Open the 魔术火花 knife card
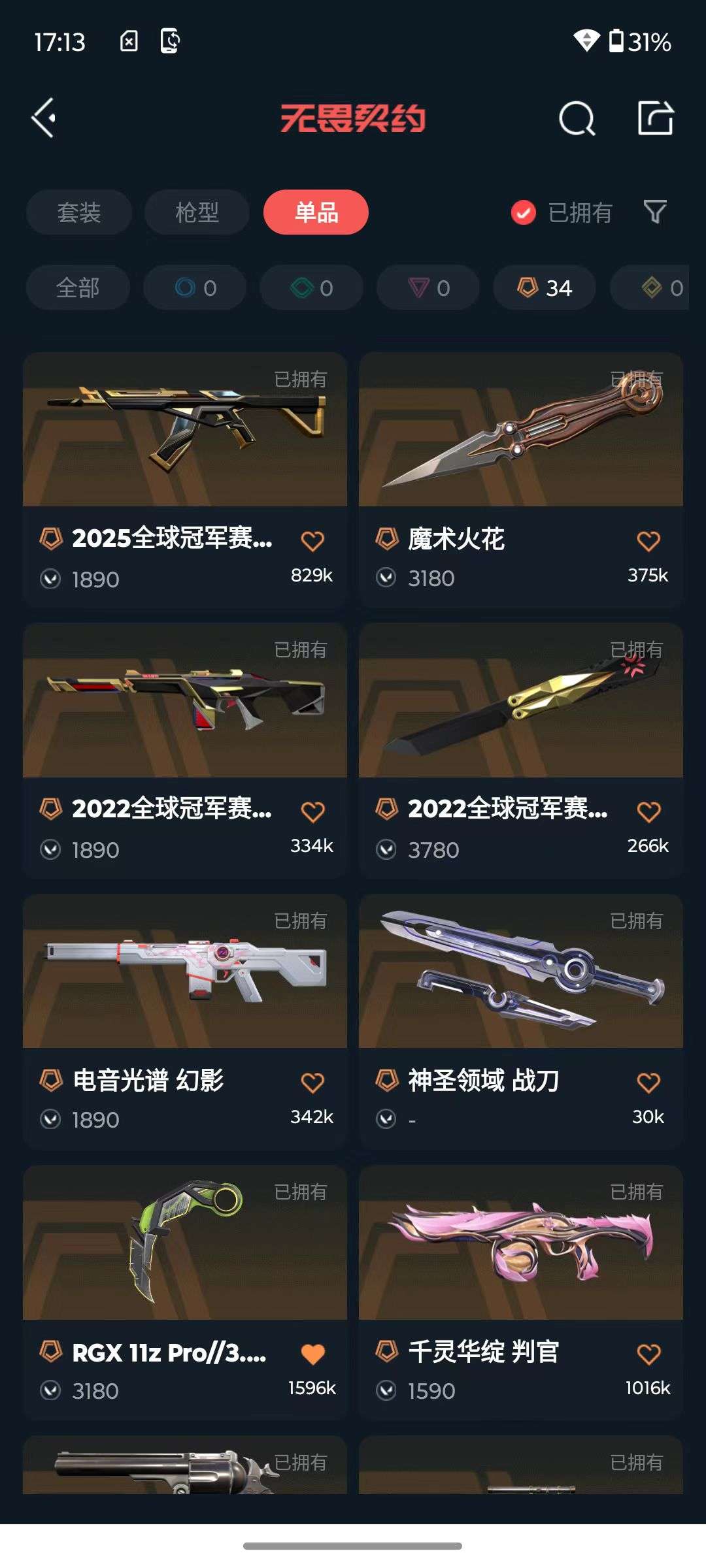706x1568 pixels. [521, 480]
